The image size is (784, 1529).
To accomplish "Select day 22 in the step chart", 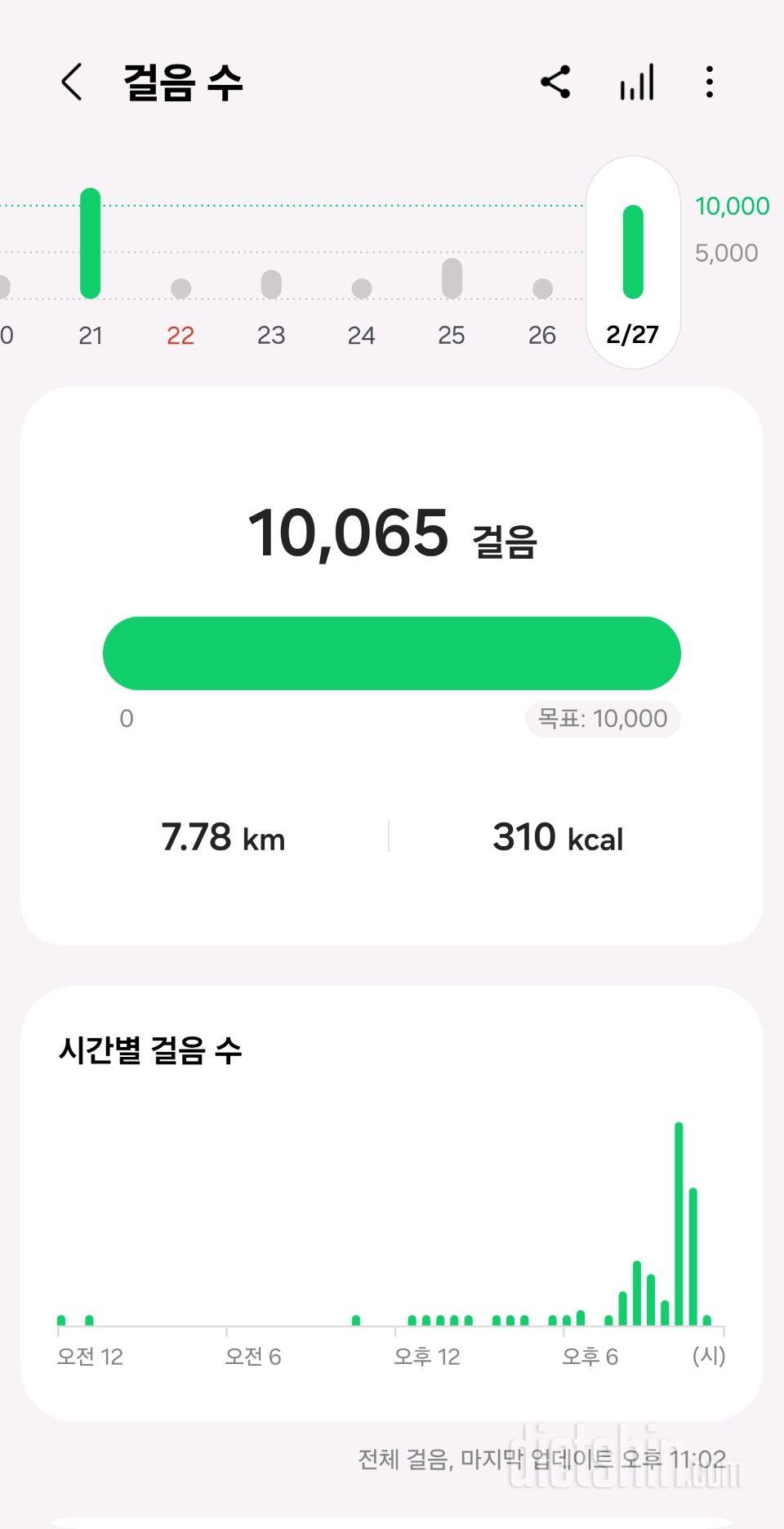I will (180, 302).
